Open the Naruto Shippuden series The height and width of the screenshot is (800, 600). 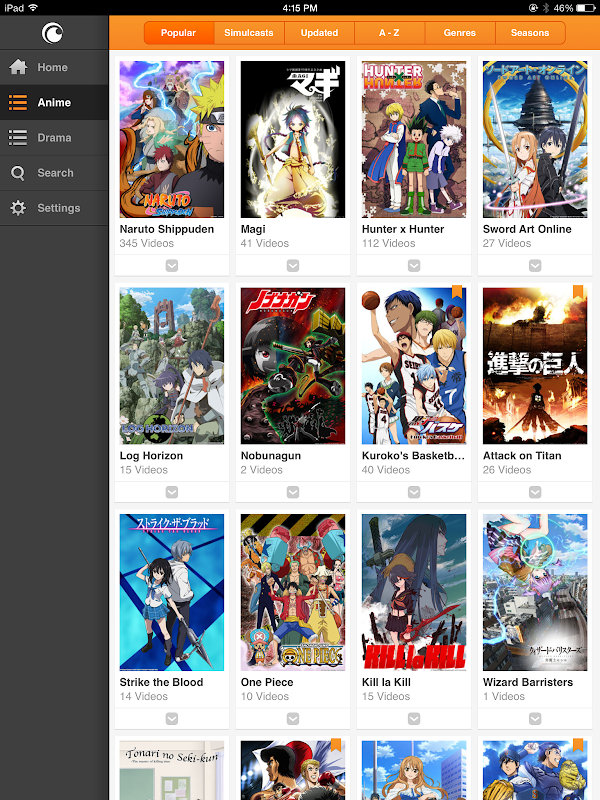pos(171,140)
